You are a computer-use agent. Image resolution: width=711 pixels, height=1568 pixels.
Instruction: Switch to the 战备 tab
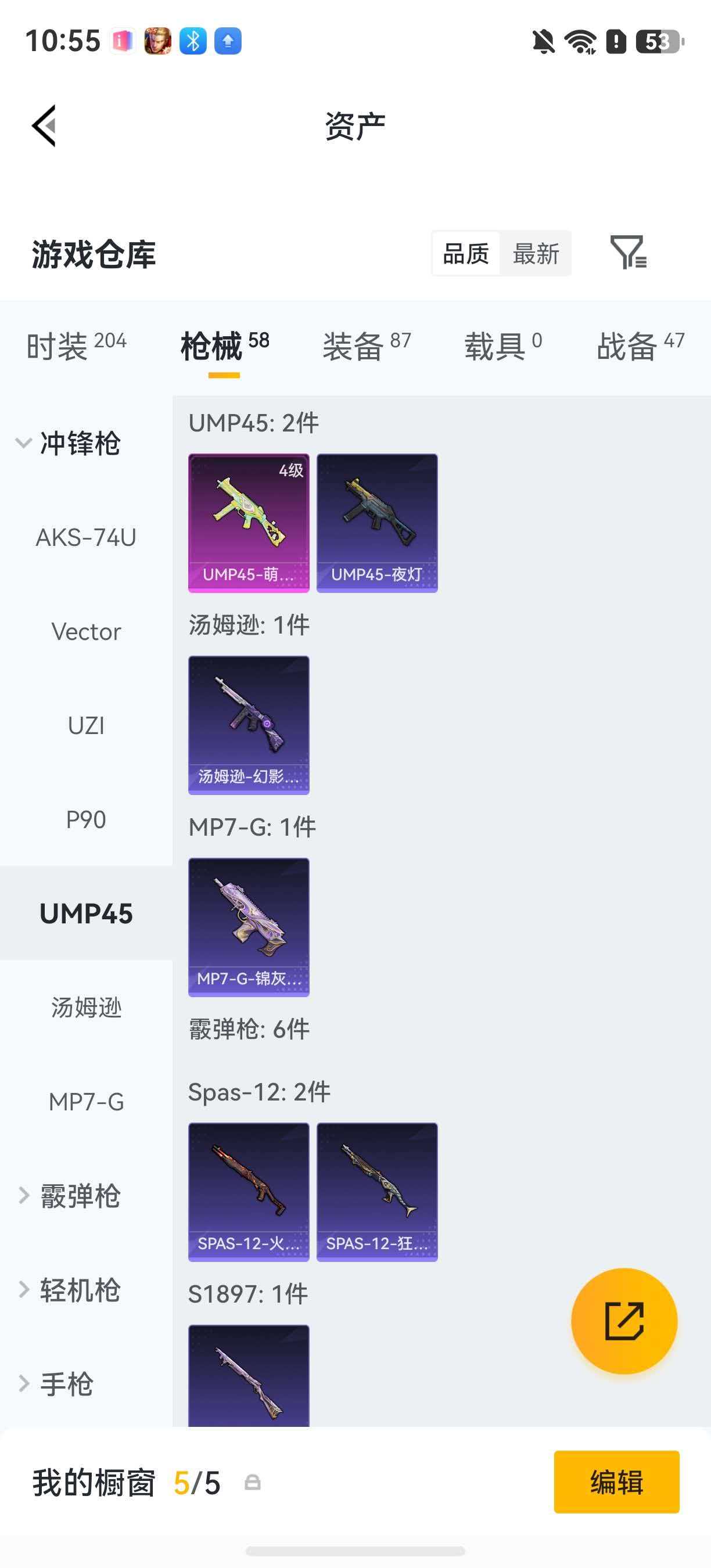pos(640,346)
